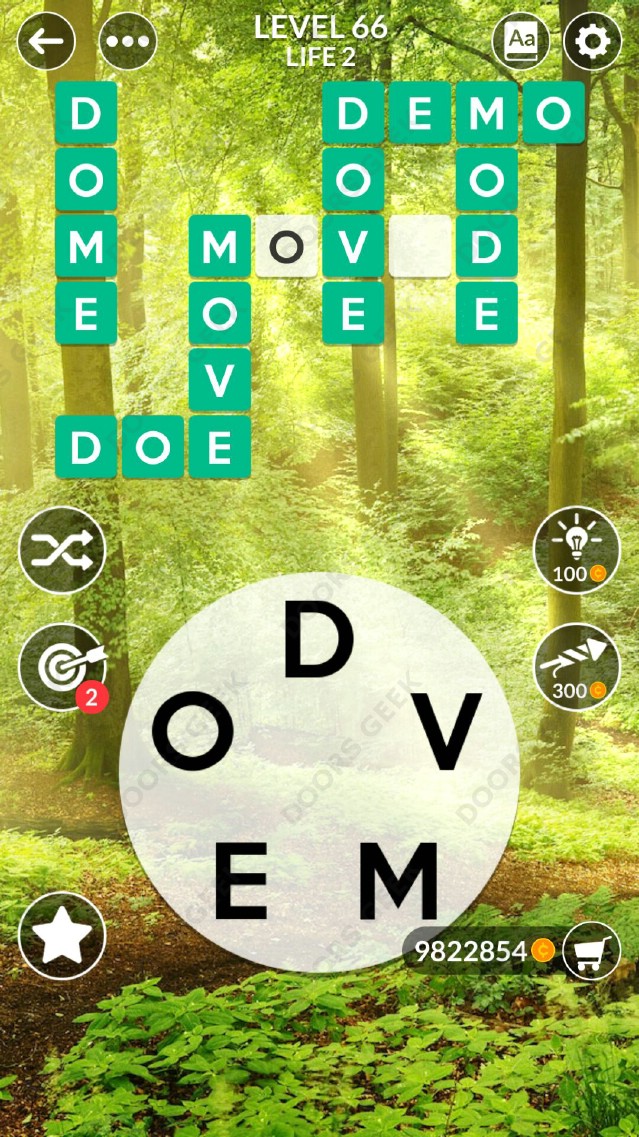Open the star bonus button
The height and width of the screenshot is (1137, 639).
pyautogui.click(x=62, y=935)
